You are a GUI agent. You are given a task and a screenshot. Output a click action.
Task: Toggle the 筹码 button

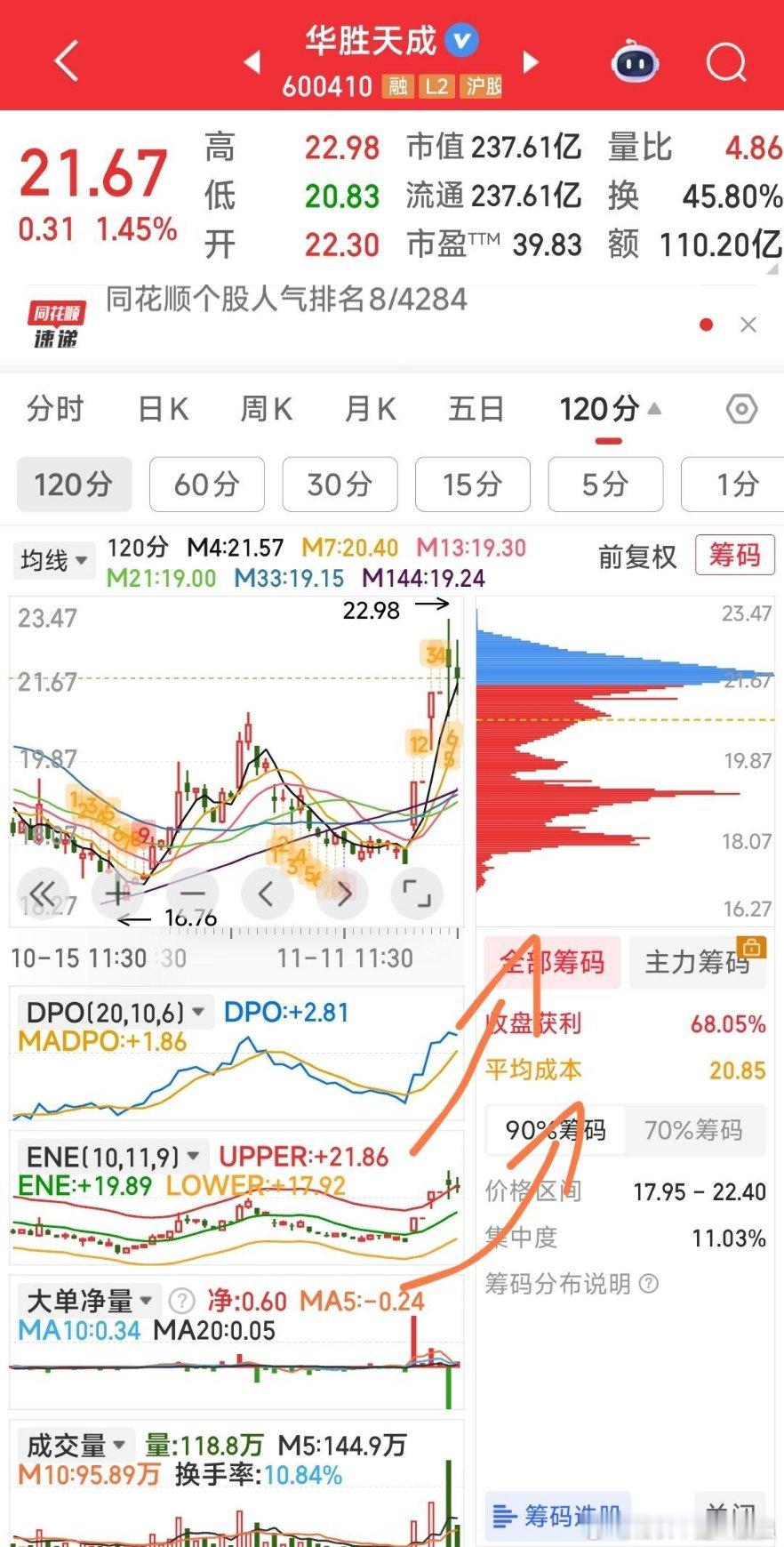pos(734,556)
